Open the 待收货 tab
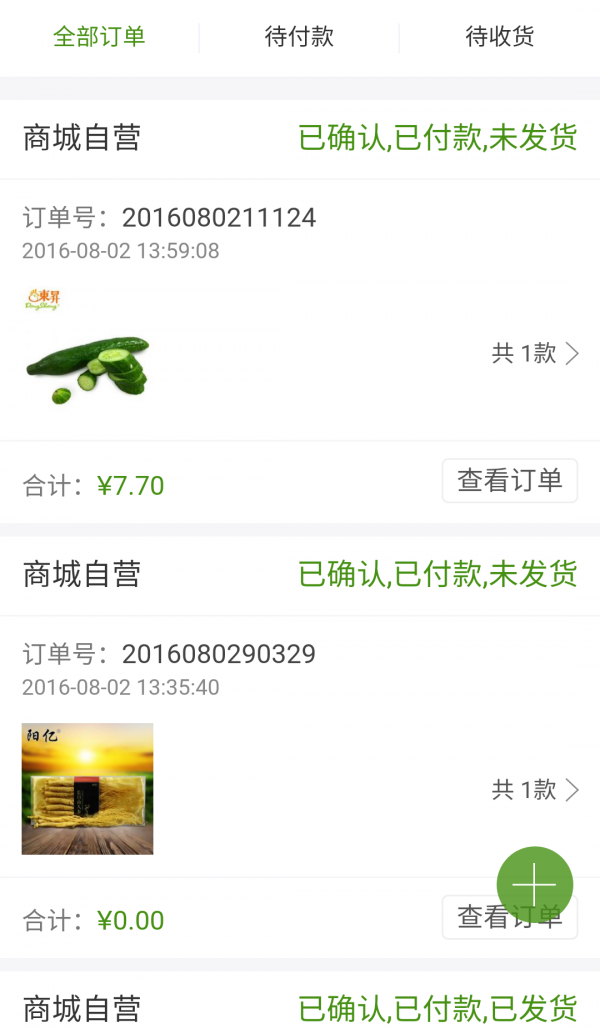 click(500, 38)
